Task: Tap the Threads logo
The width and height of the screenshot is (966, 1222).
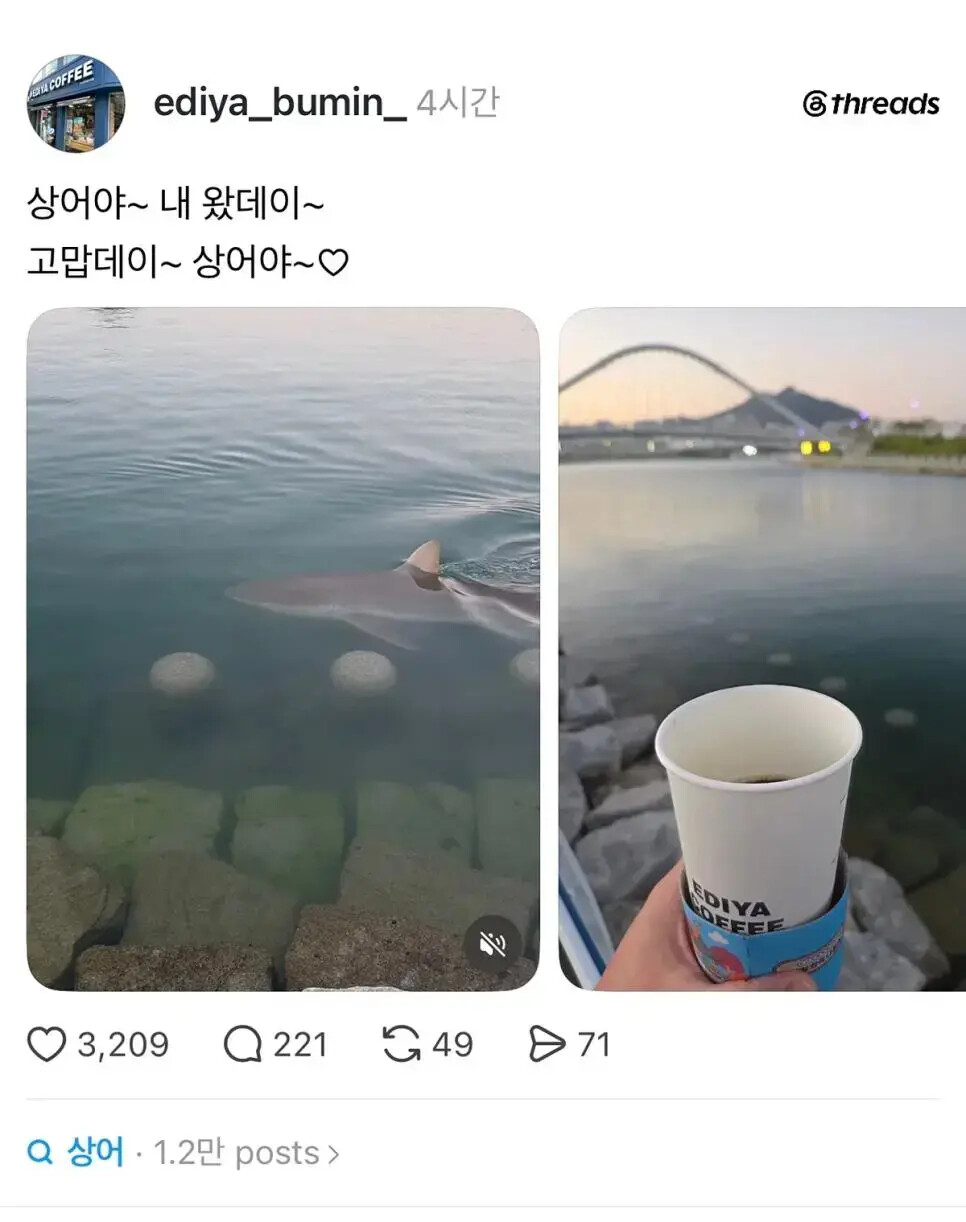Action: [x=871, y=104]
